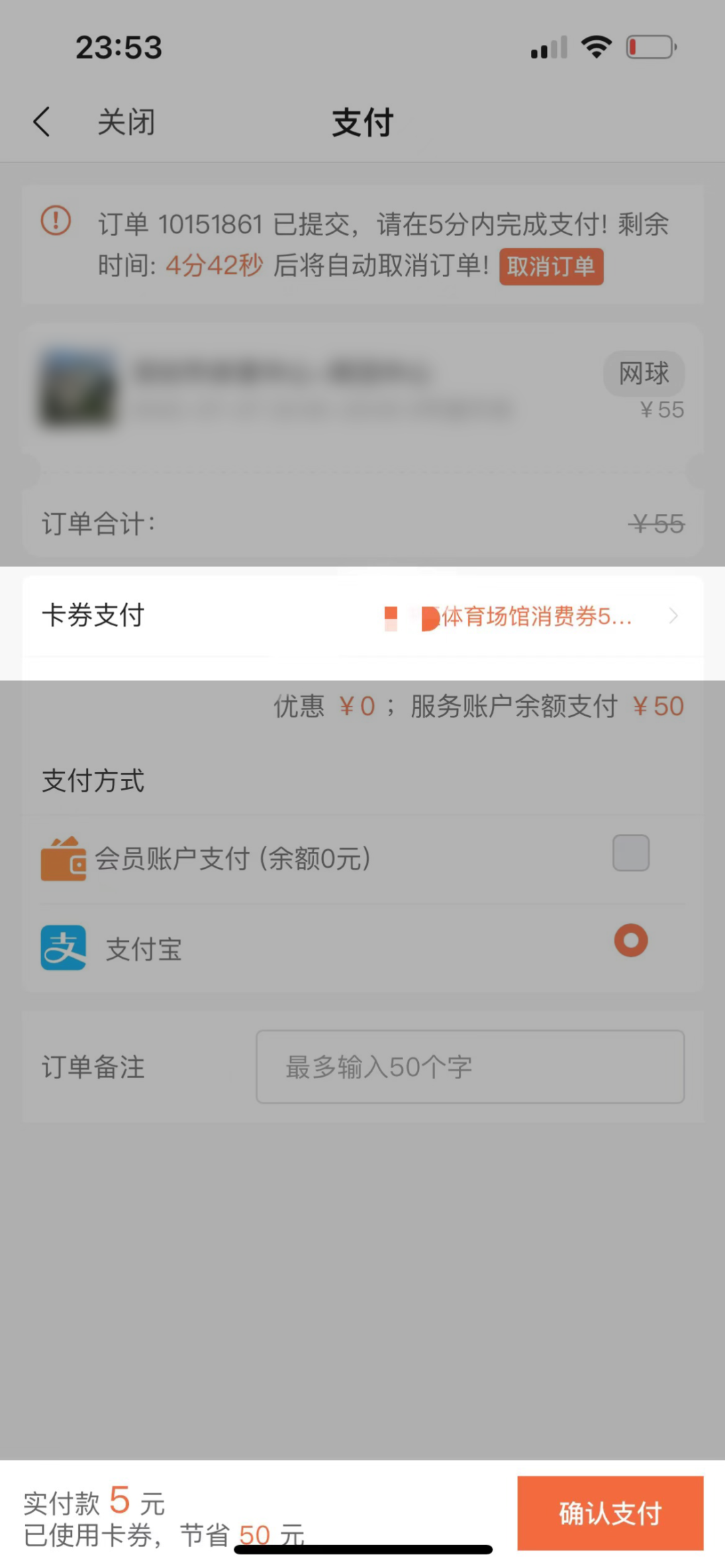Cancel the order via 取消订单
Image resolution: width=725 pixels, height=1568 pixels.
tap(550, 267)
